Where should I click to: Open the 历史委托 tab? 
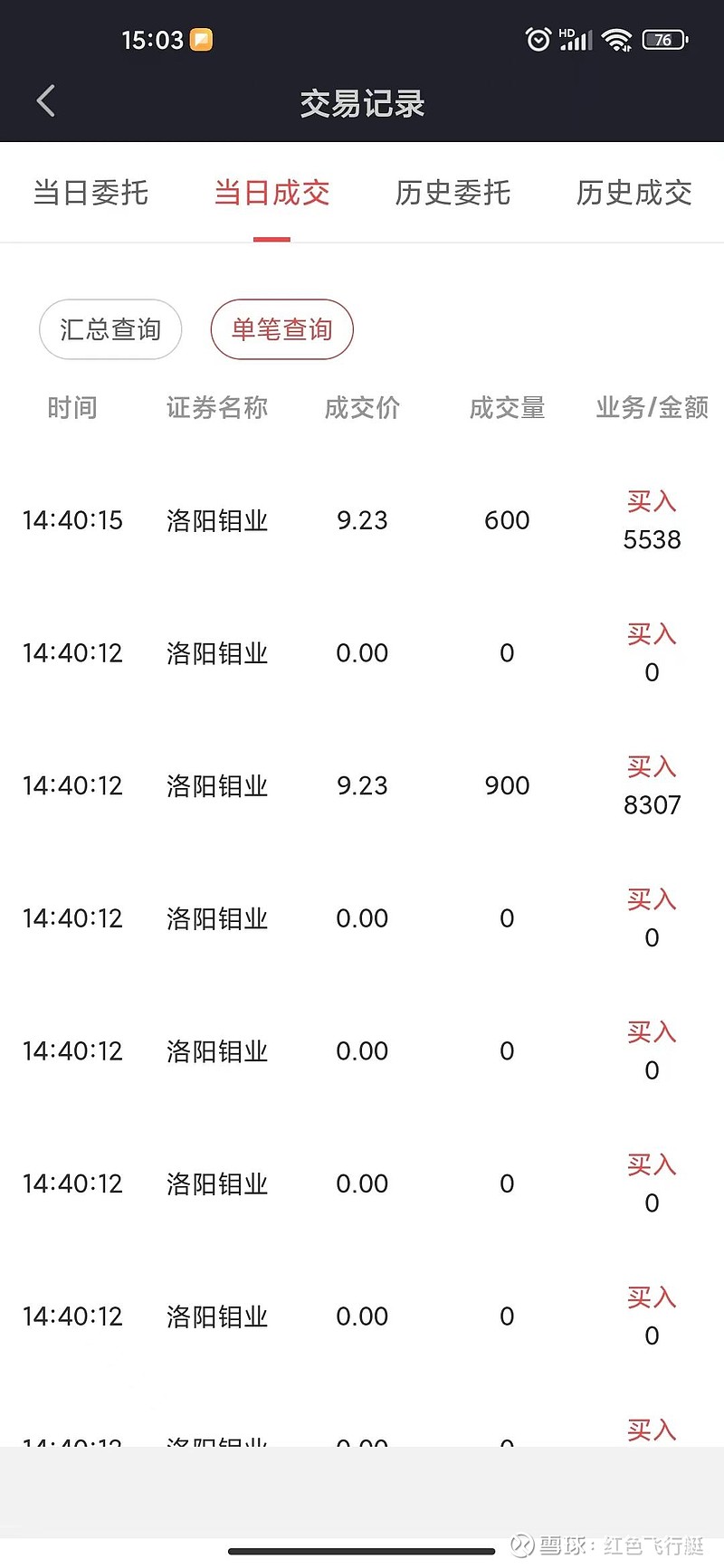tap(452, 193)
